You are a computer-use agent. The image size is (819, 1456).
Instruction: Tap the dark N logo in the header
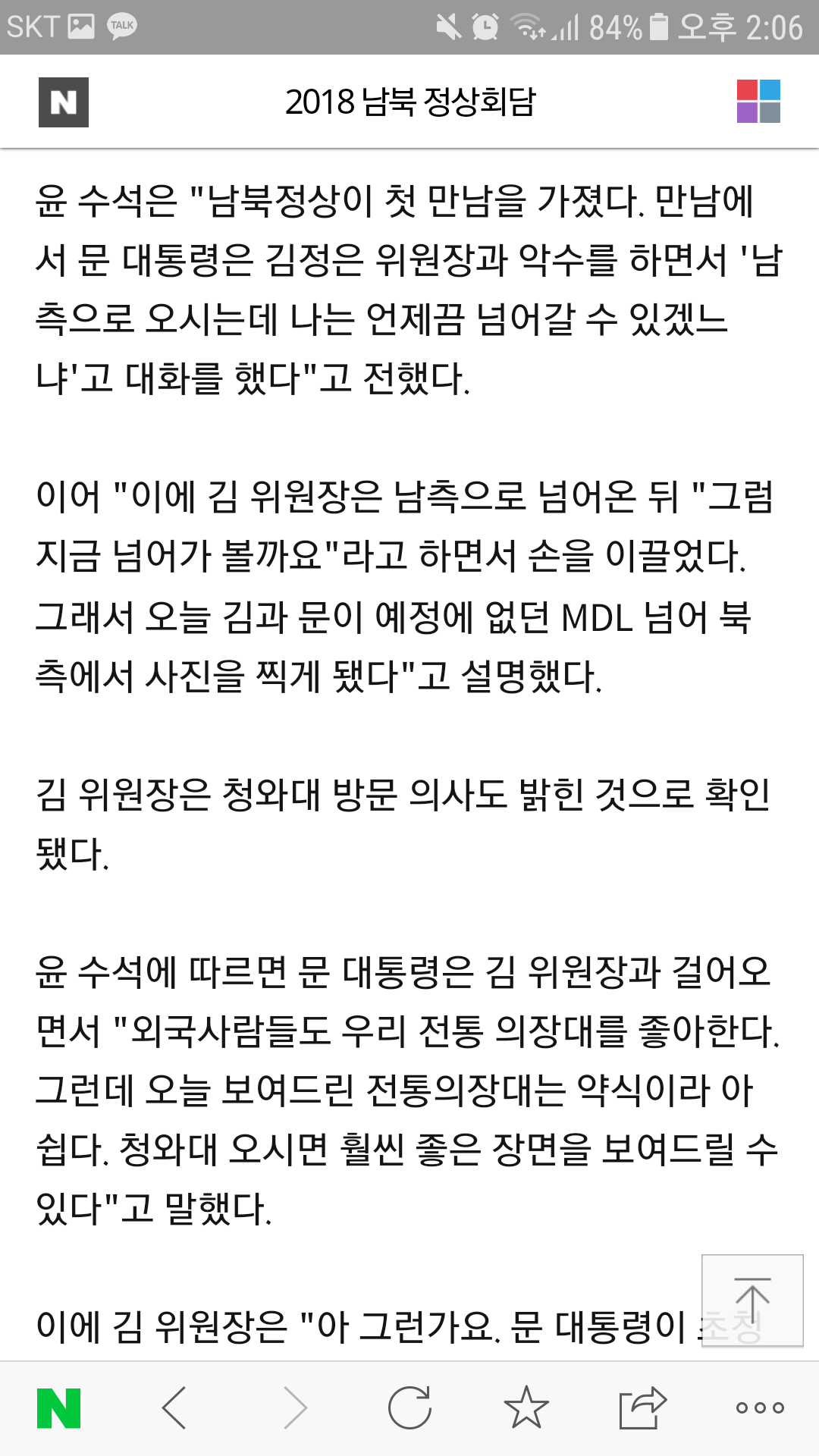coord(64,102)
